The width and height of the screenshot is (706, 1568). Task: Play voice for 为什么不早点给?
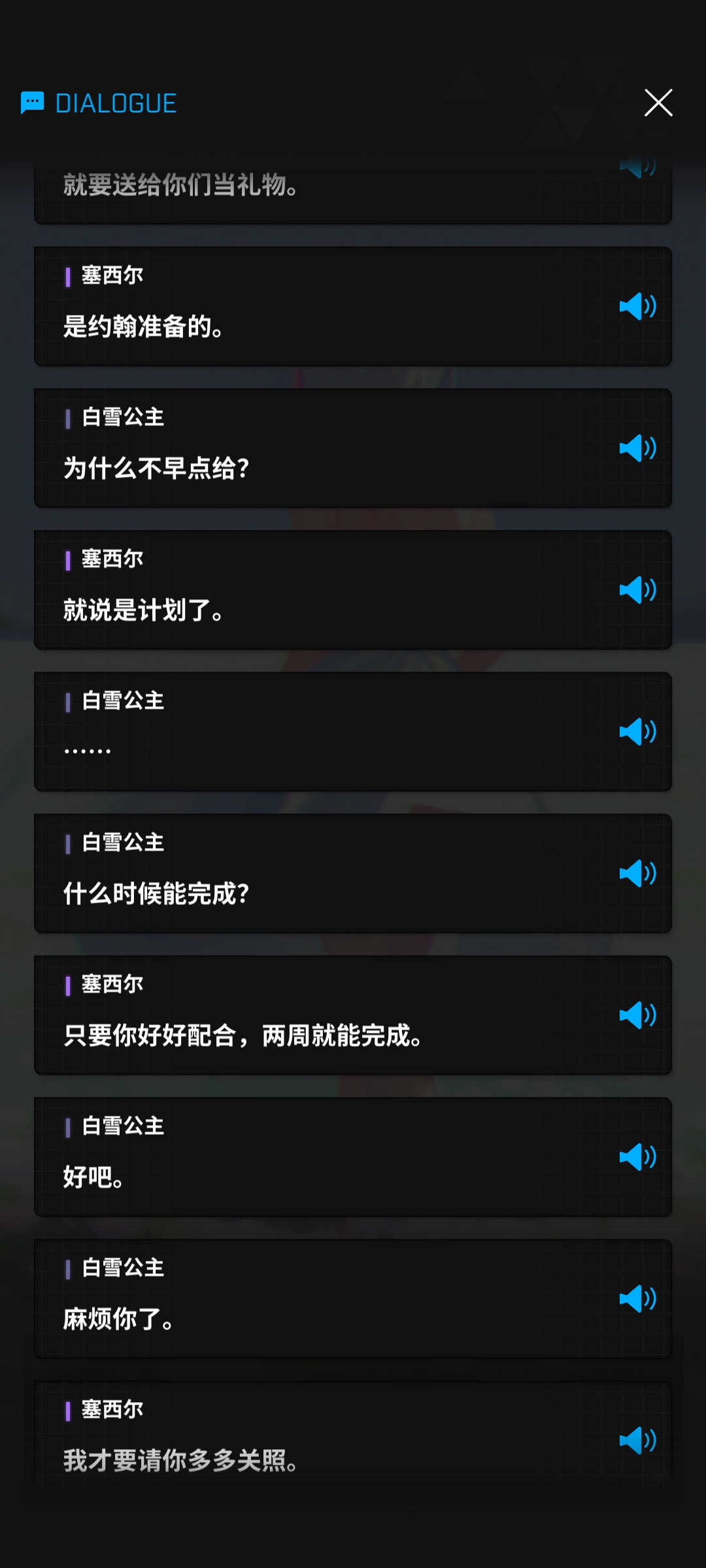pos(637,448)
